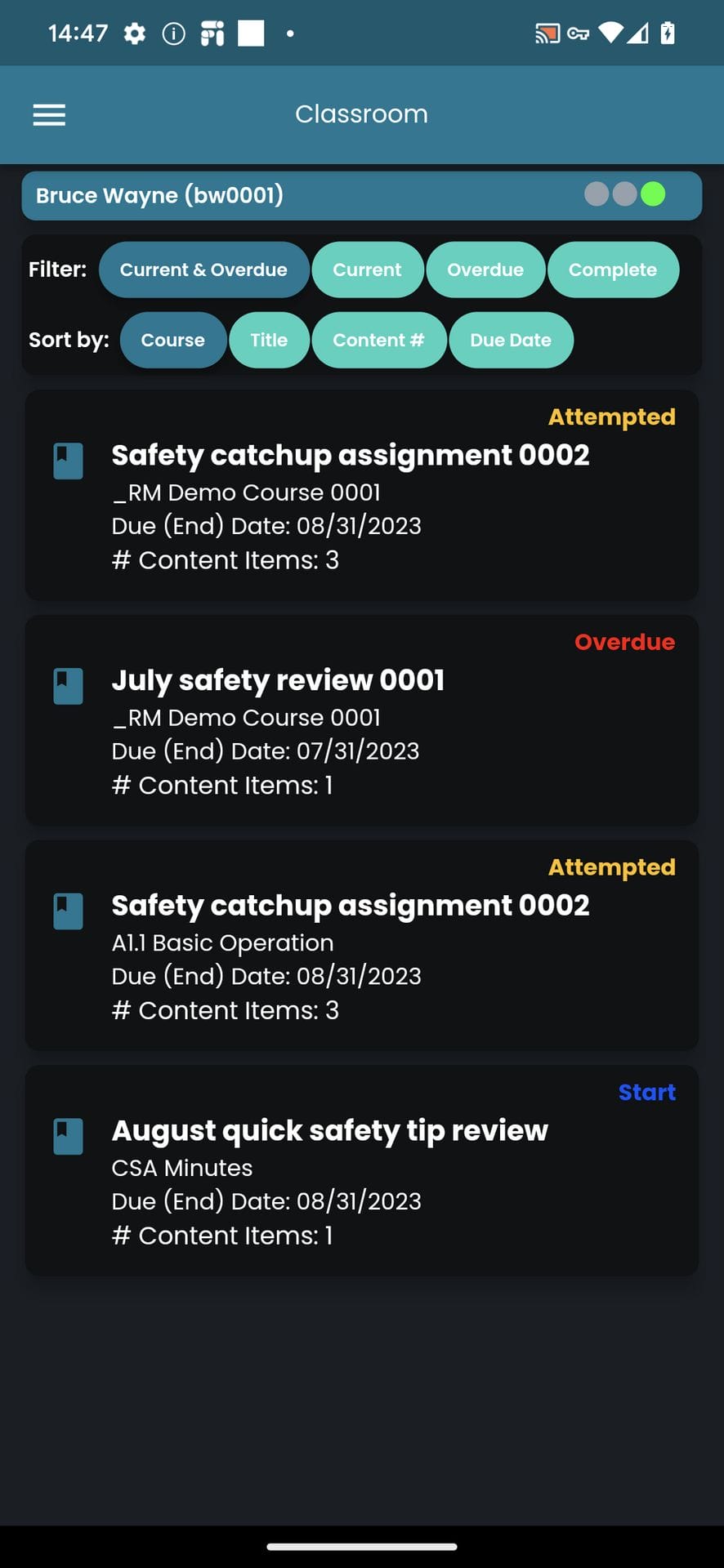The width and height of the screenshot is (724, 1568).
Task: Click the bookmark icon on August quick safety tip review
Action: (x=69, y=1136)
